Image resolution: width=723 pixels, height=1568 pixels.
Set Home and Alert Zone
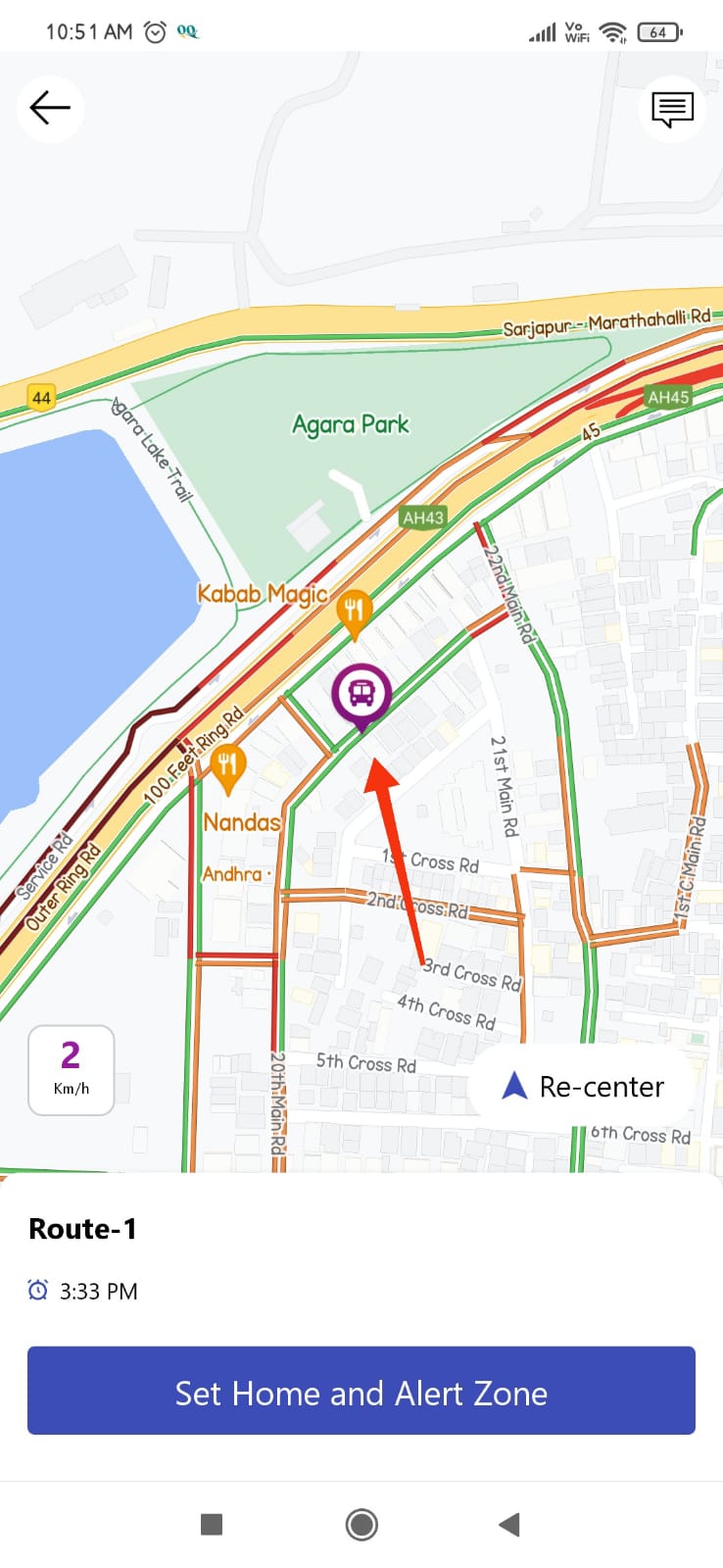[361, 1391]
